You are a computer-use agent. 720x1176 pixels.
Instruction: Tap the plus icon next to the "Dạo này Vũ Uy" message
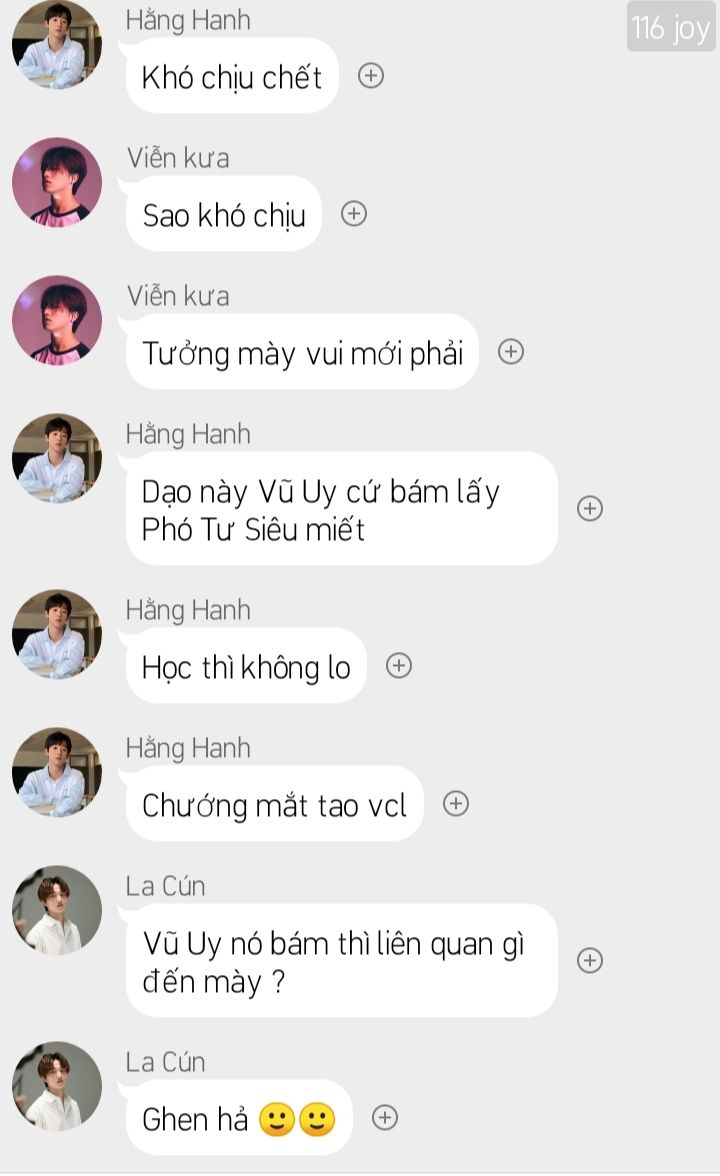pos(590,508)
